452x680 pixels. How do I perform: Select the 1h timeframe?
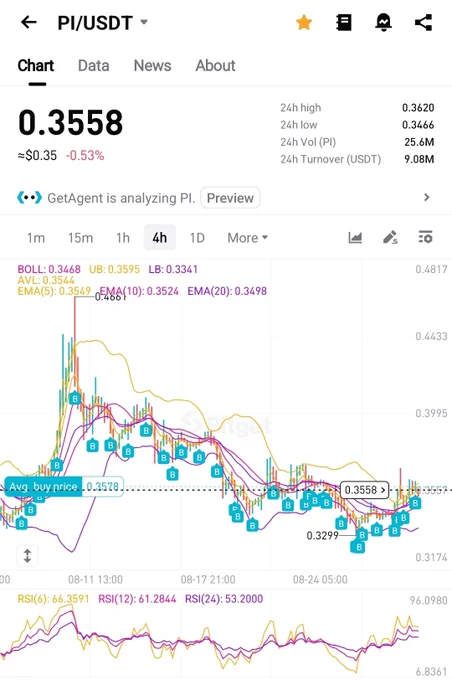[123, 238]
